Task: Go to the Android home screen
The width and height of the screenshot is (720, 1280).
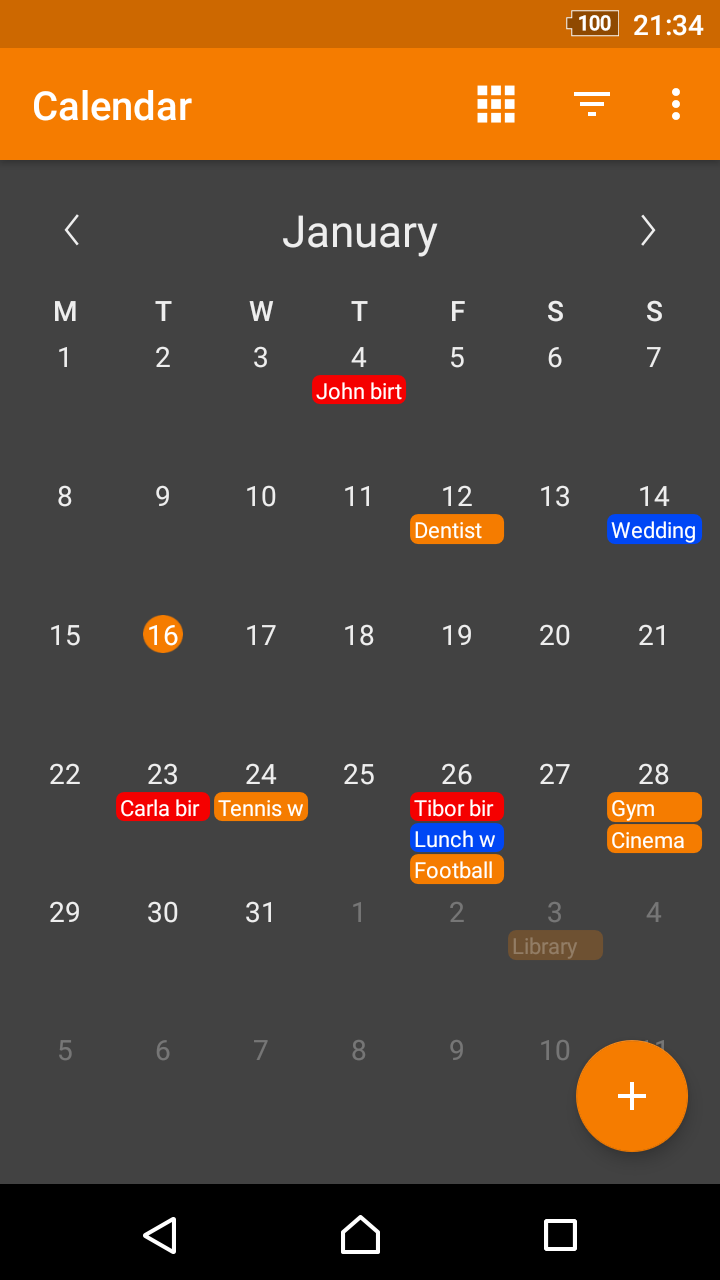Action: tap(360, 1235)
